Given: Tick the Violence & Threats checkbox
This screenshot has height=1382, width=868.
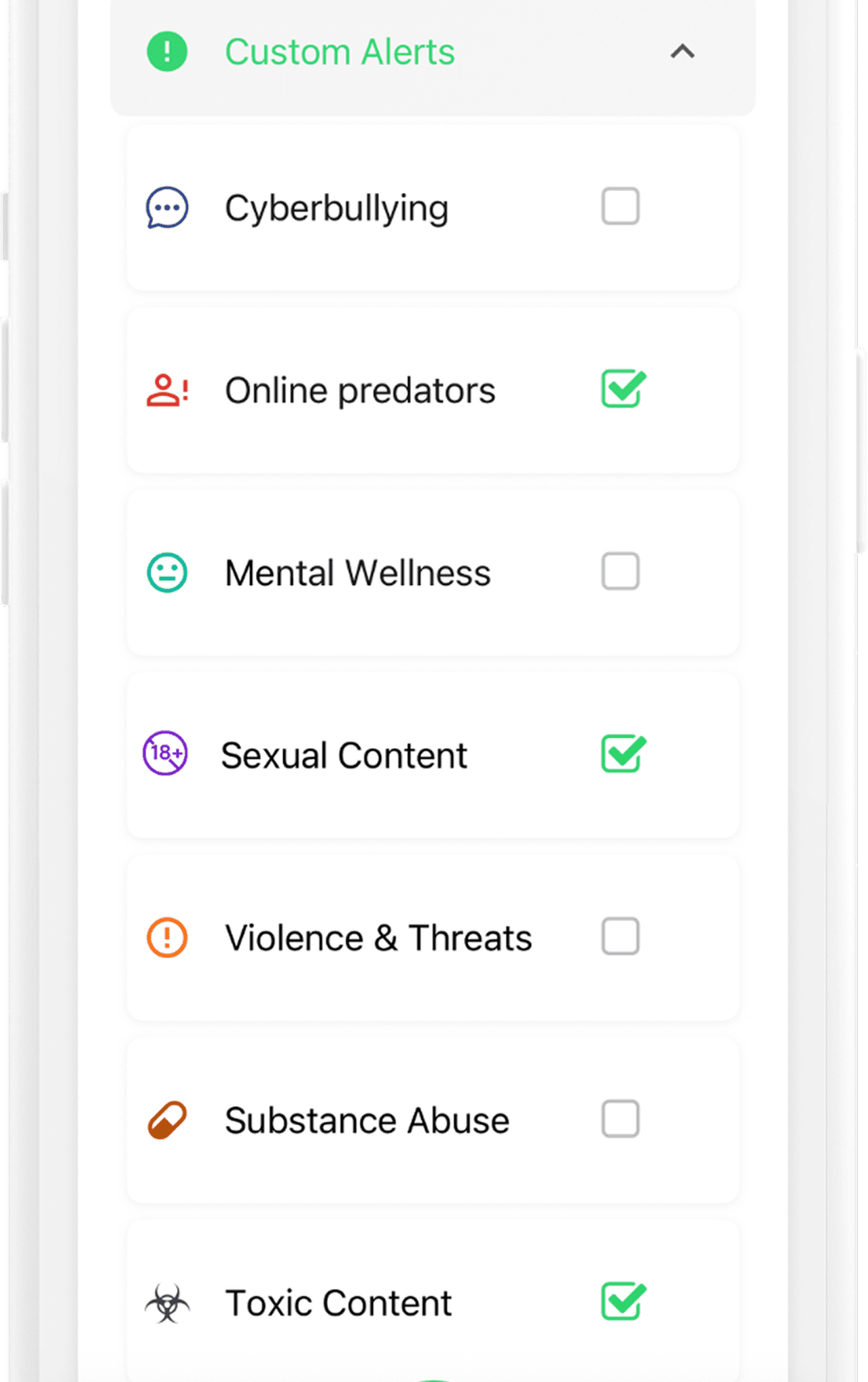Looking at the screenshot, I should (x=620, y=936).
